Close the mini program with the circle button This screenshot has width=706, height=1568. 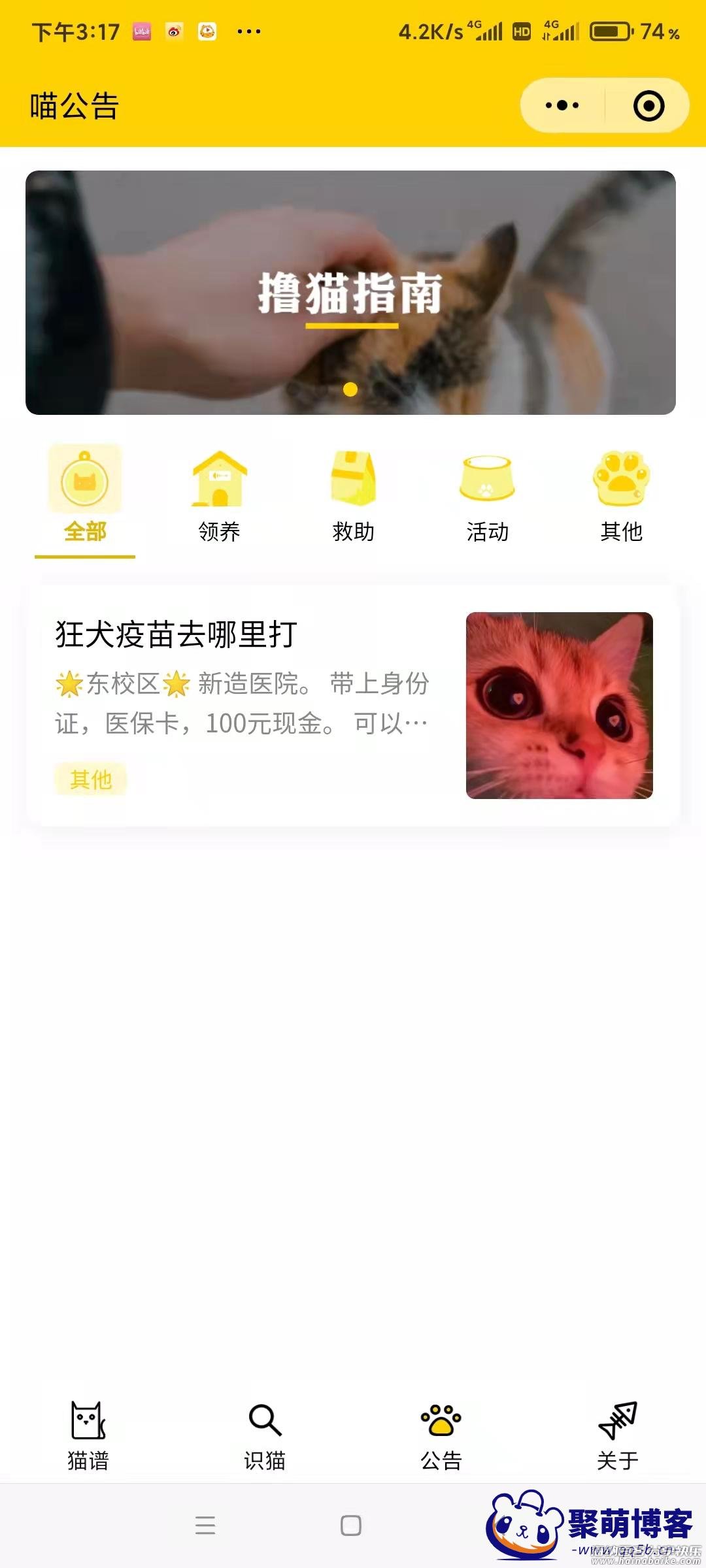tap(648, 106)
